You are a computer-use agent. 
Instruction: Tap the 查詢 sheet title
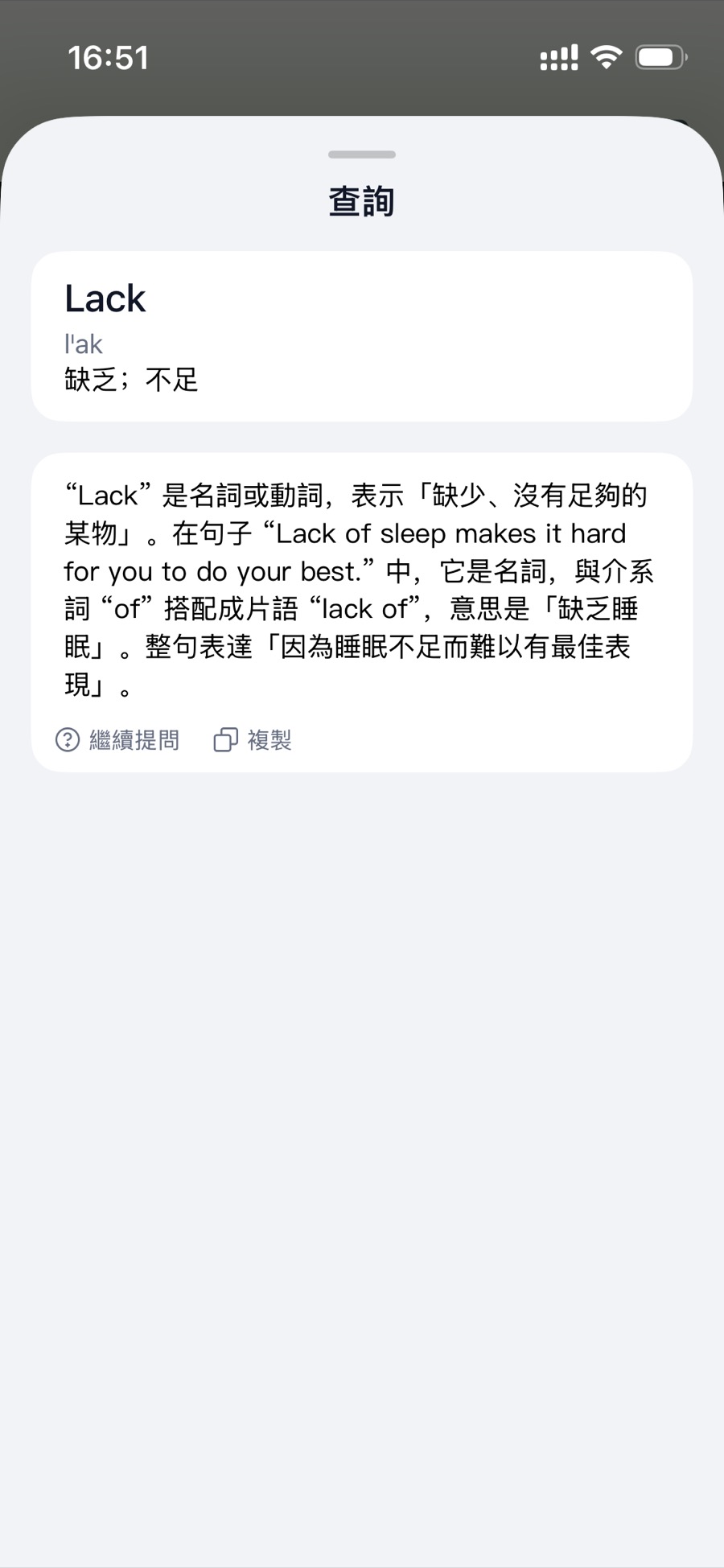pyautogui.click(x=361, y=200)
